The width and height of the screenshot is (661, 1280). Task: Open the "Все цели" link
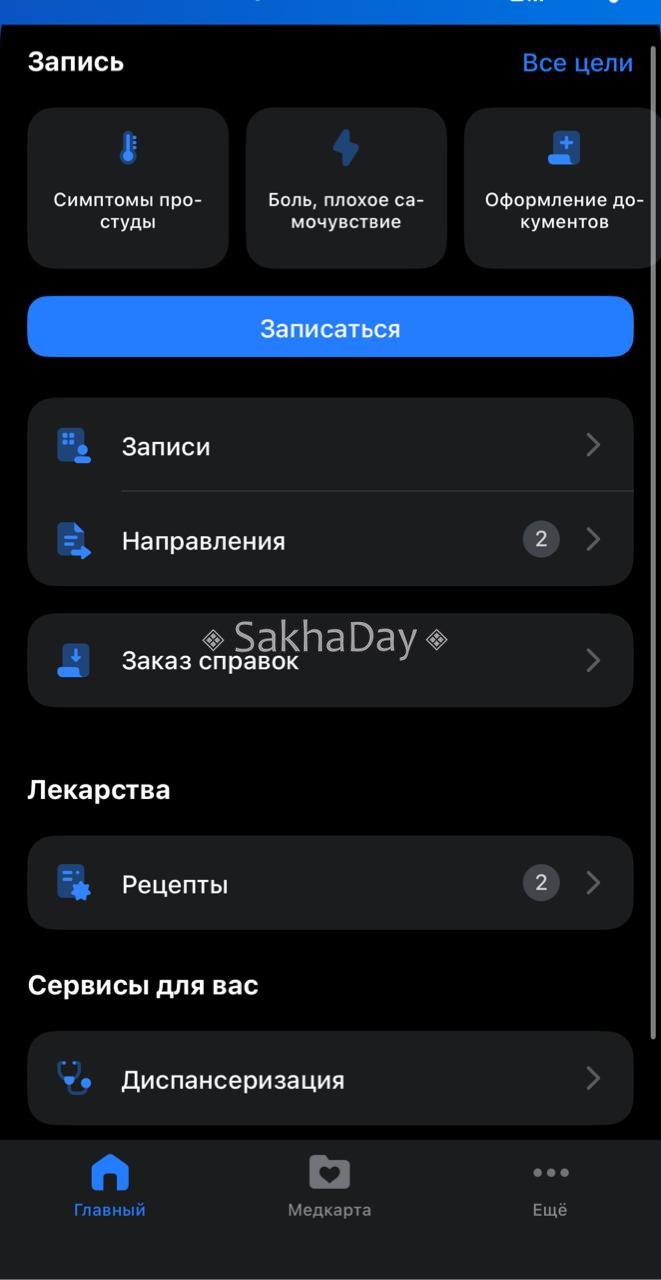point(577,63)
